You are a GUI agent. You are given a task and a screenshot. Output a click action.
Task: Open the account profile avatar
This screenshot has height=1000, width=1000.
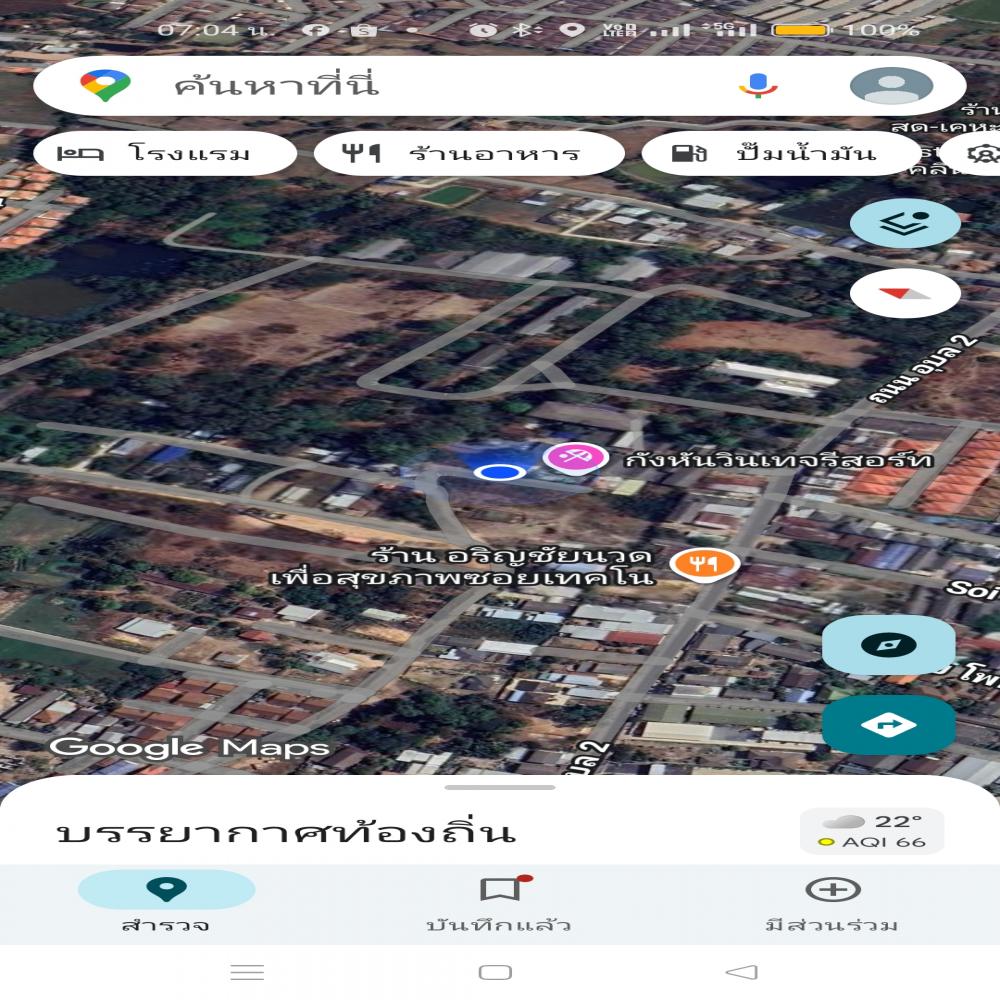click(x=891, y=86)
